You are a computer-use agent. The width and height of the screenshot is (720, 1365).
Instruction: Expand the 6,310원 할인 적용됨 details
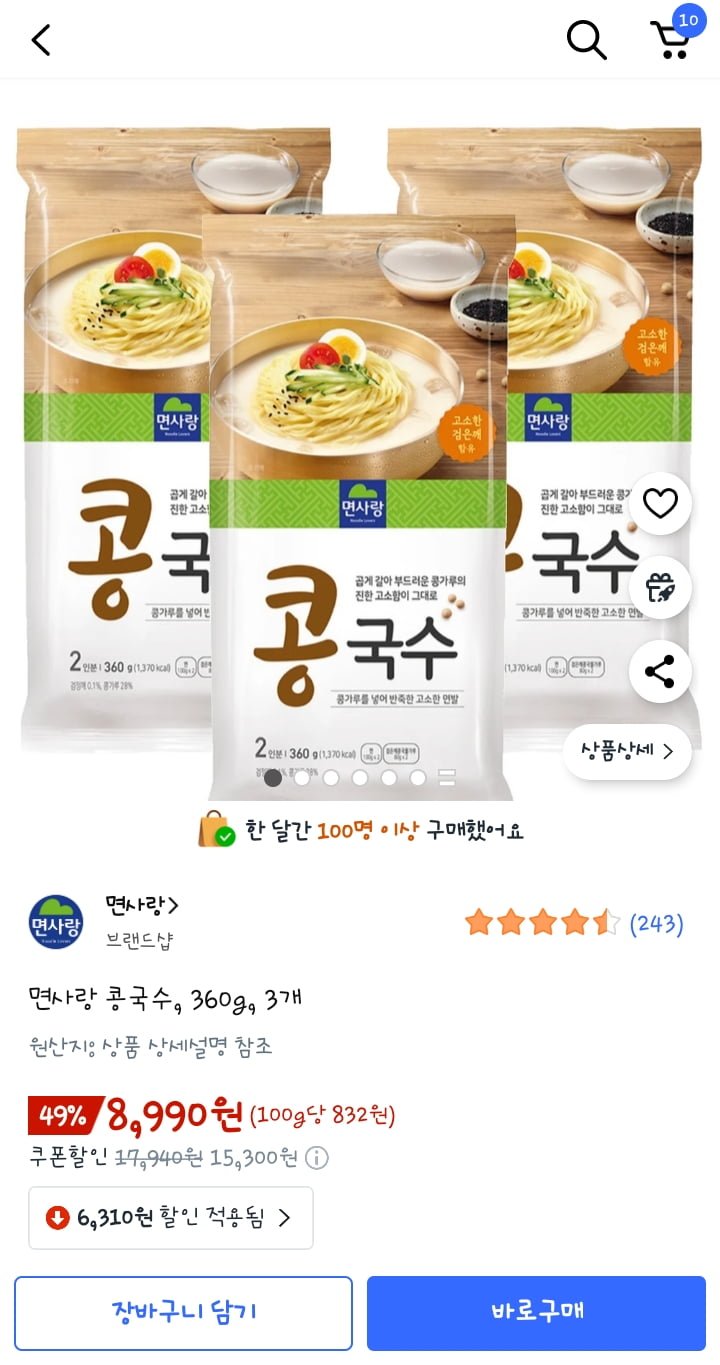(x=171, y=1217)
